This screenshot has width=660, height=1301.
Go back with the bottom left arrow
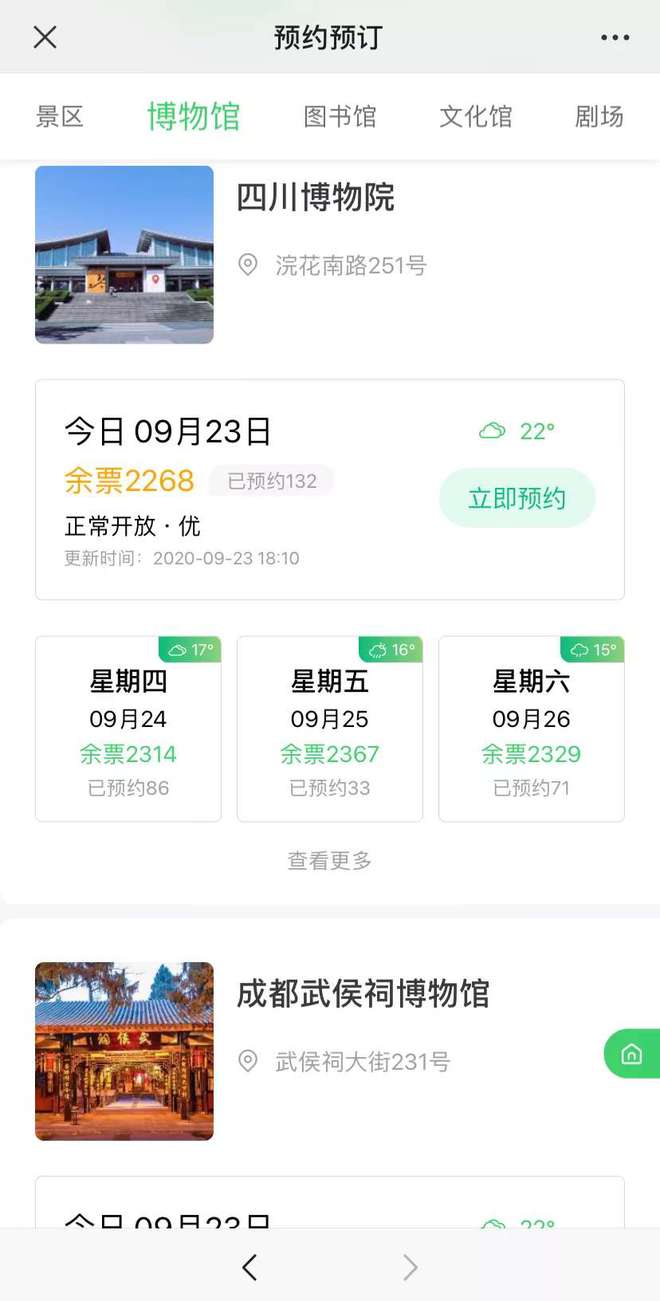tap(250, 1268)
